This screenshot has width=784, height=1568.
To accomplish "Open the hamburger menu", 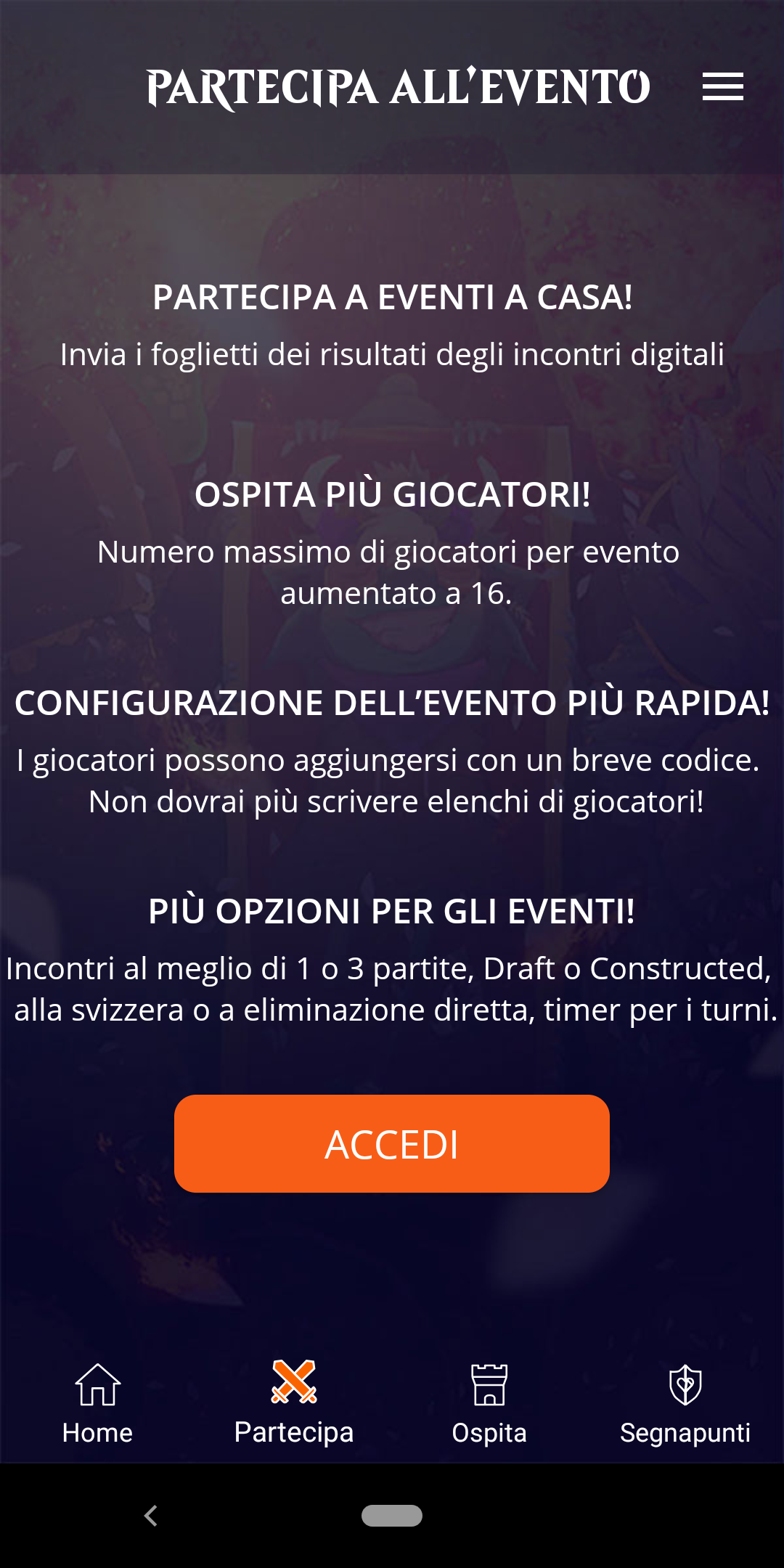I will pos(722,87).
